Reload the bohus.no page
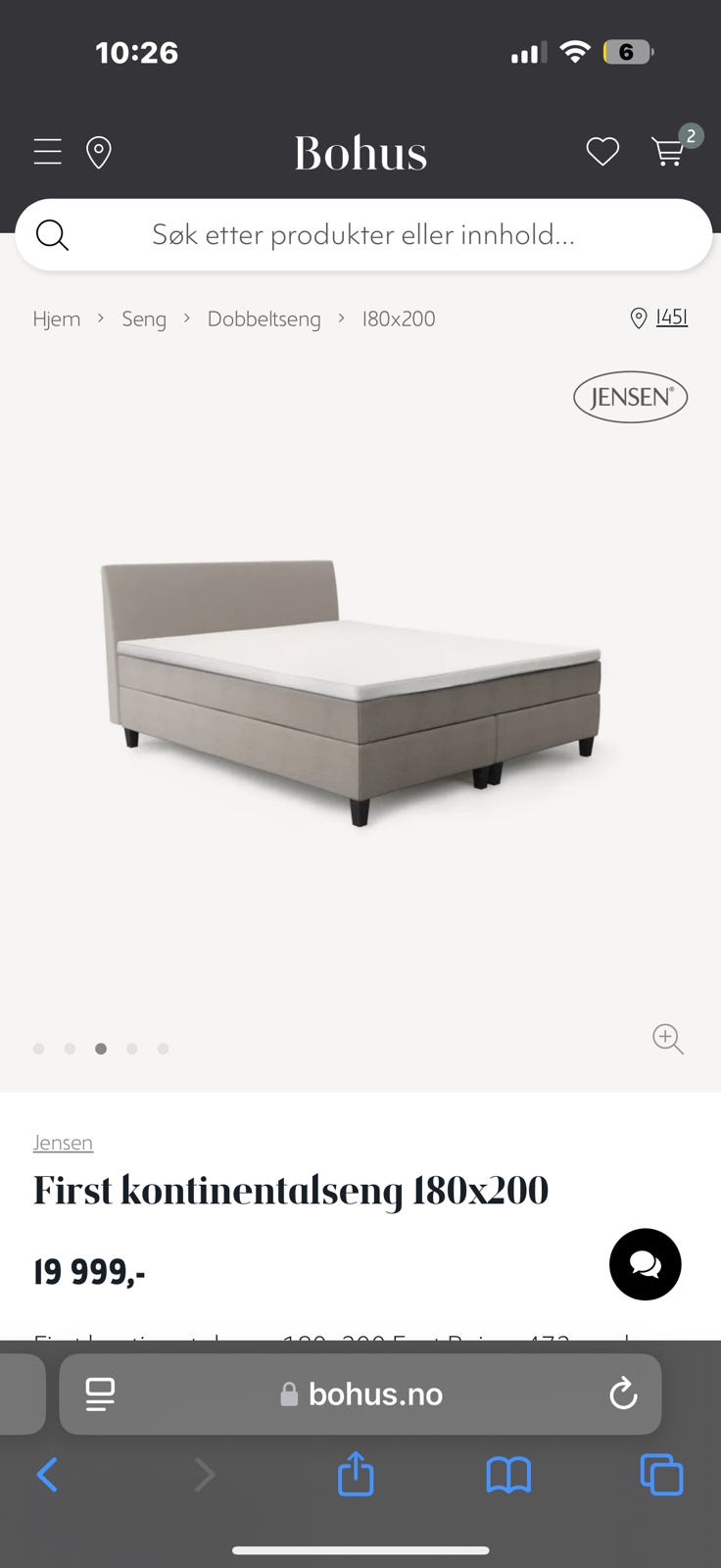 [623, 1394]
